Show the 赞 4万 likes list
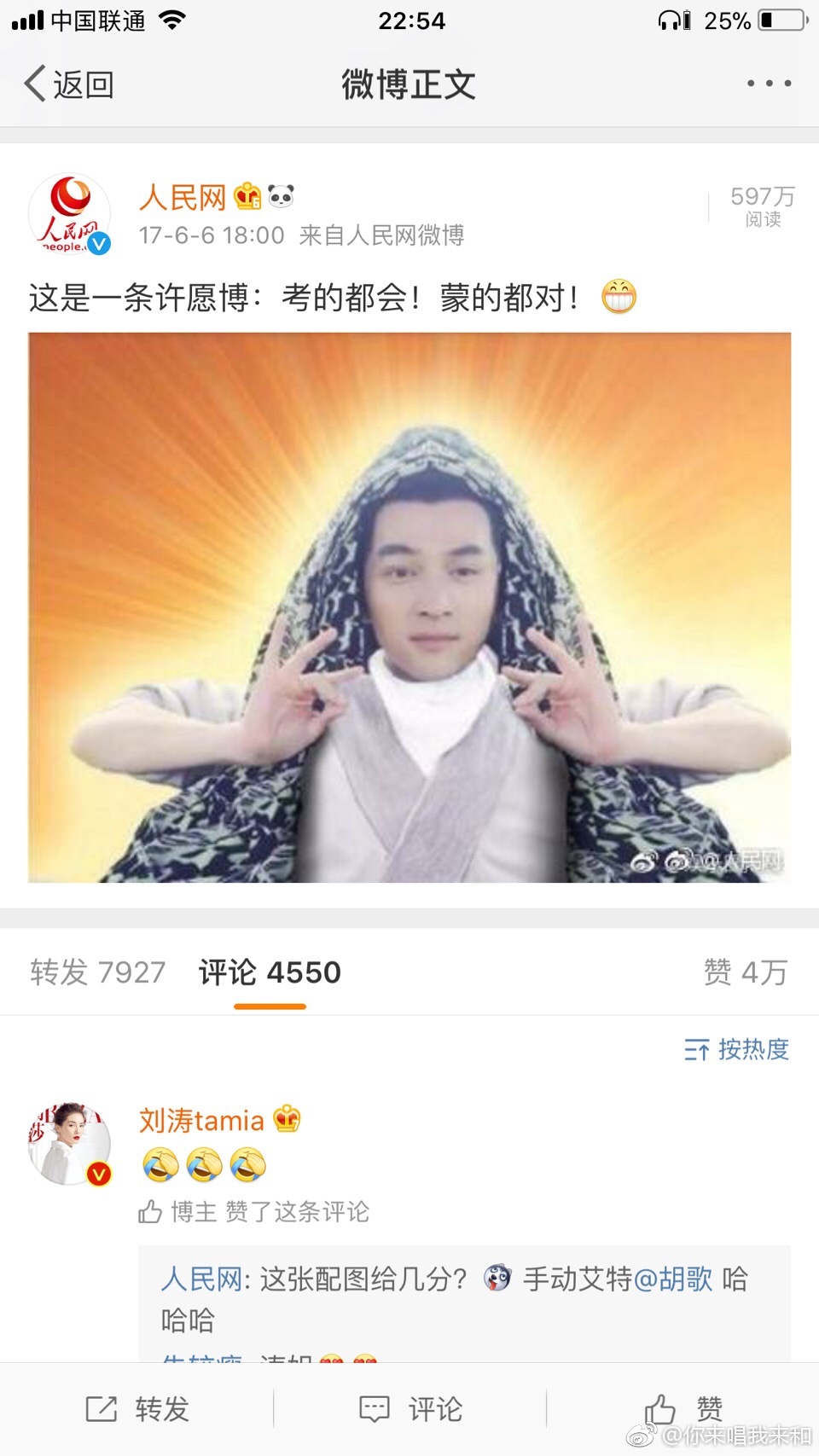 (745, 972)
